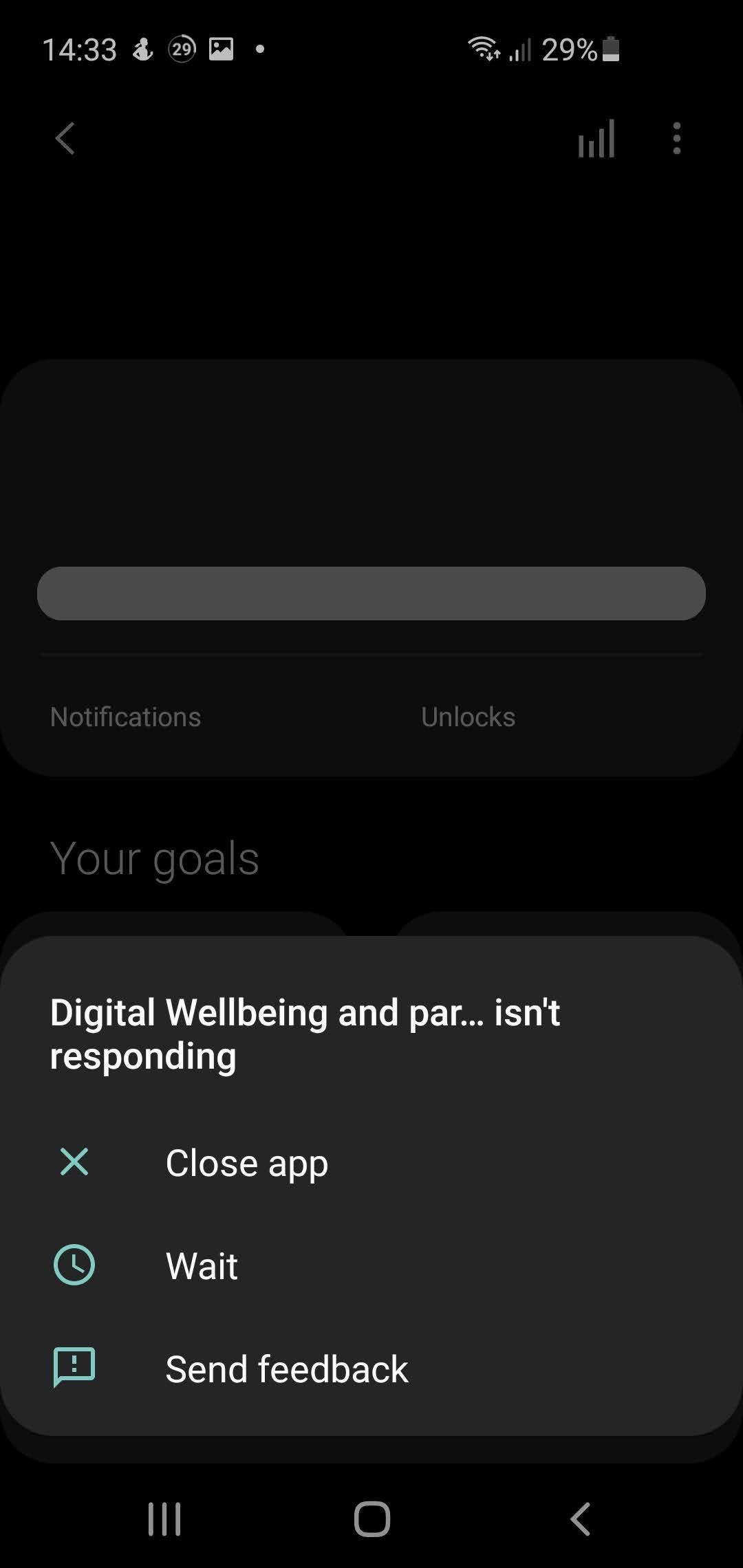743x1568 pixels.
Task: Tap the system home button
Action: pos(371,1518)
